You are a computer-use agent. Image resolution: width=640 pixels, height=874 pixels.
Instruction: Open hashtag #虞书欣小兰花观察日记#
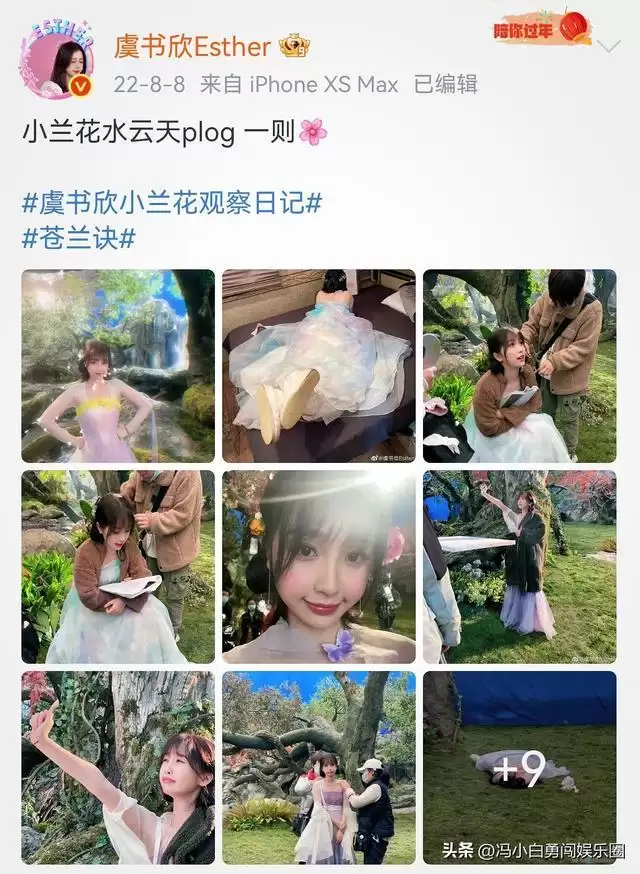point(171,202)
